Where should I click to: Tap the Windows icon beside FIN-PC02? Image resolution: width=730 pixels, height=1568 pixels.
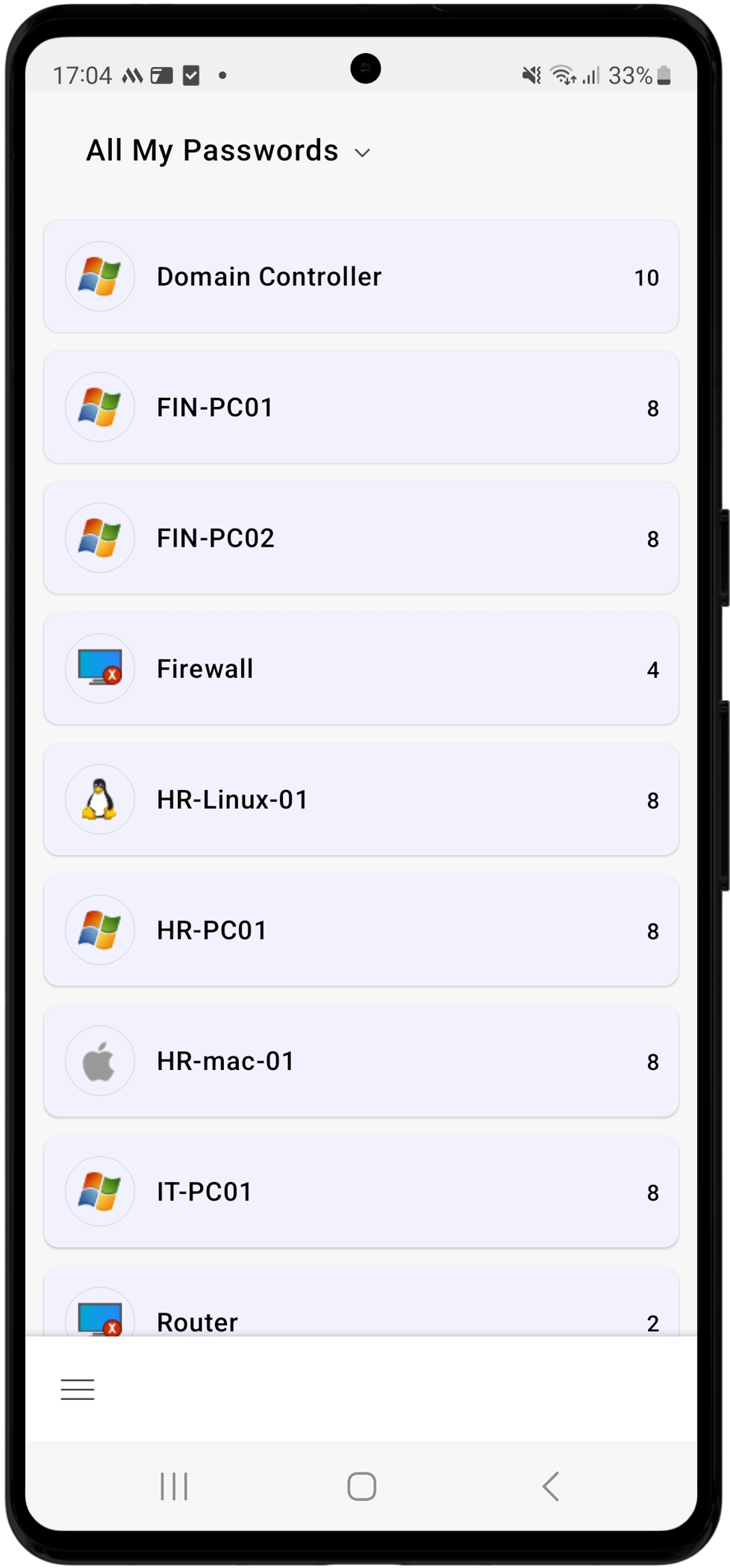point(100,538)
